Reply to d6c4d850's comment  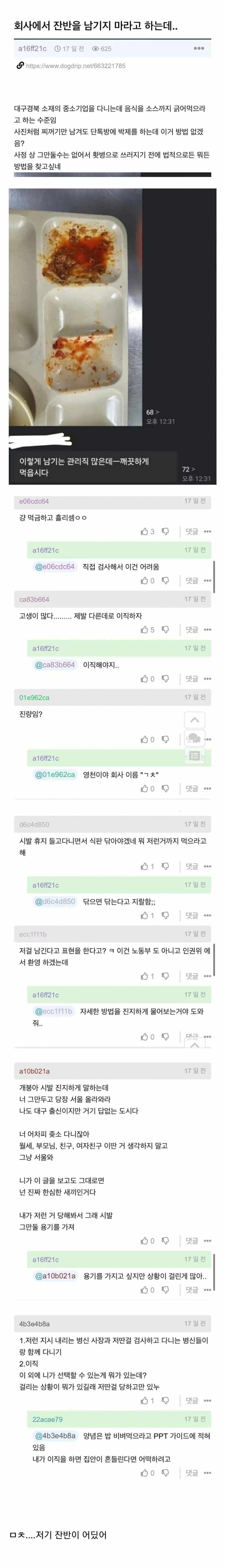click(x=192, y=866)
